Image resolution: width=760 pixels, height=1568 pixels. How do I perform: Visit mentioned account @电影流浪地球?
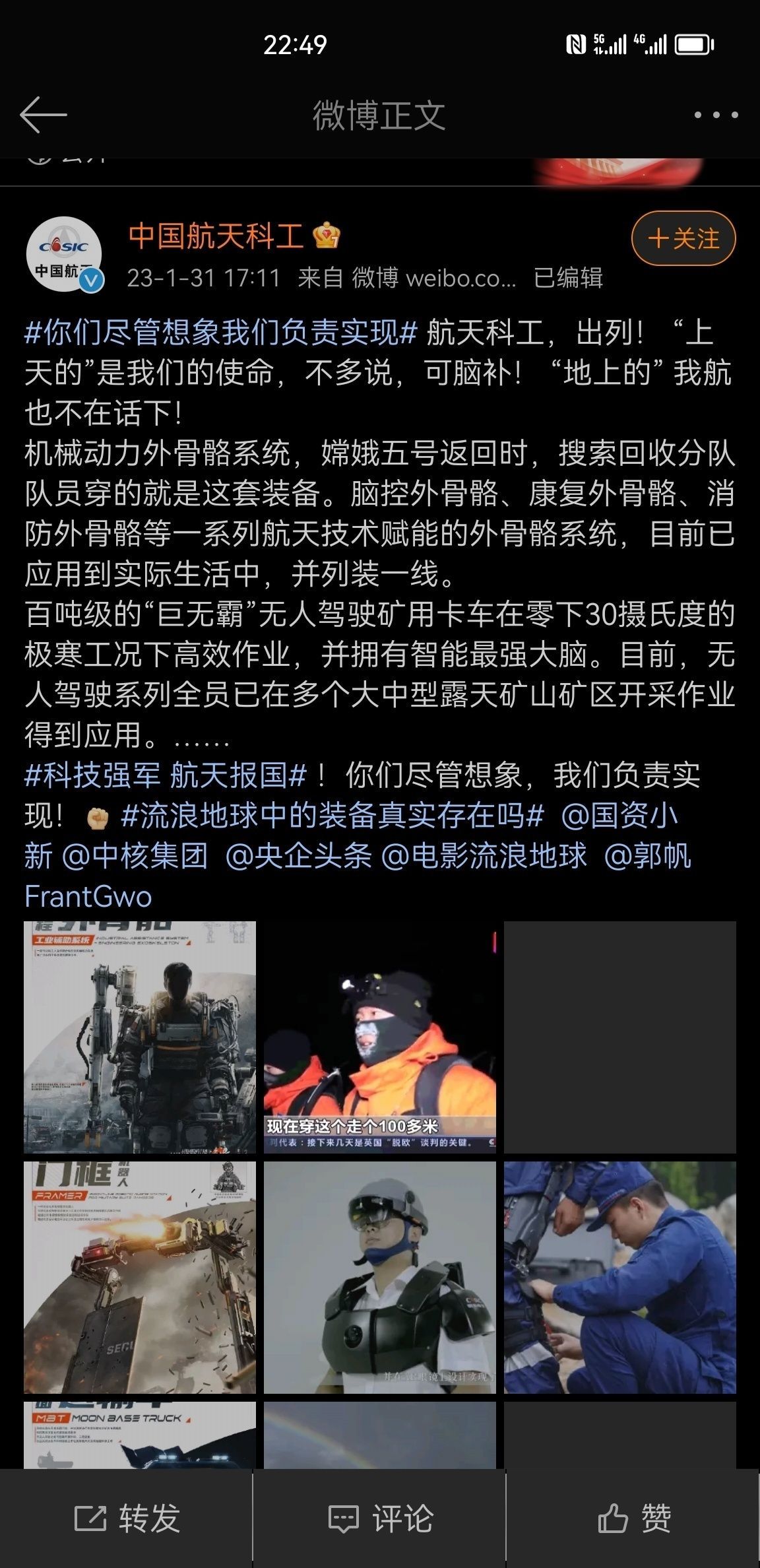pos(484,857)
